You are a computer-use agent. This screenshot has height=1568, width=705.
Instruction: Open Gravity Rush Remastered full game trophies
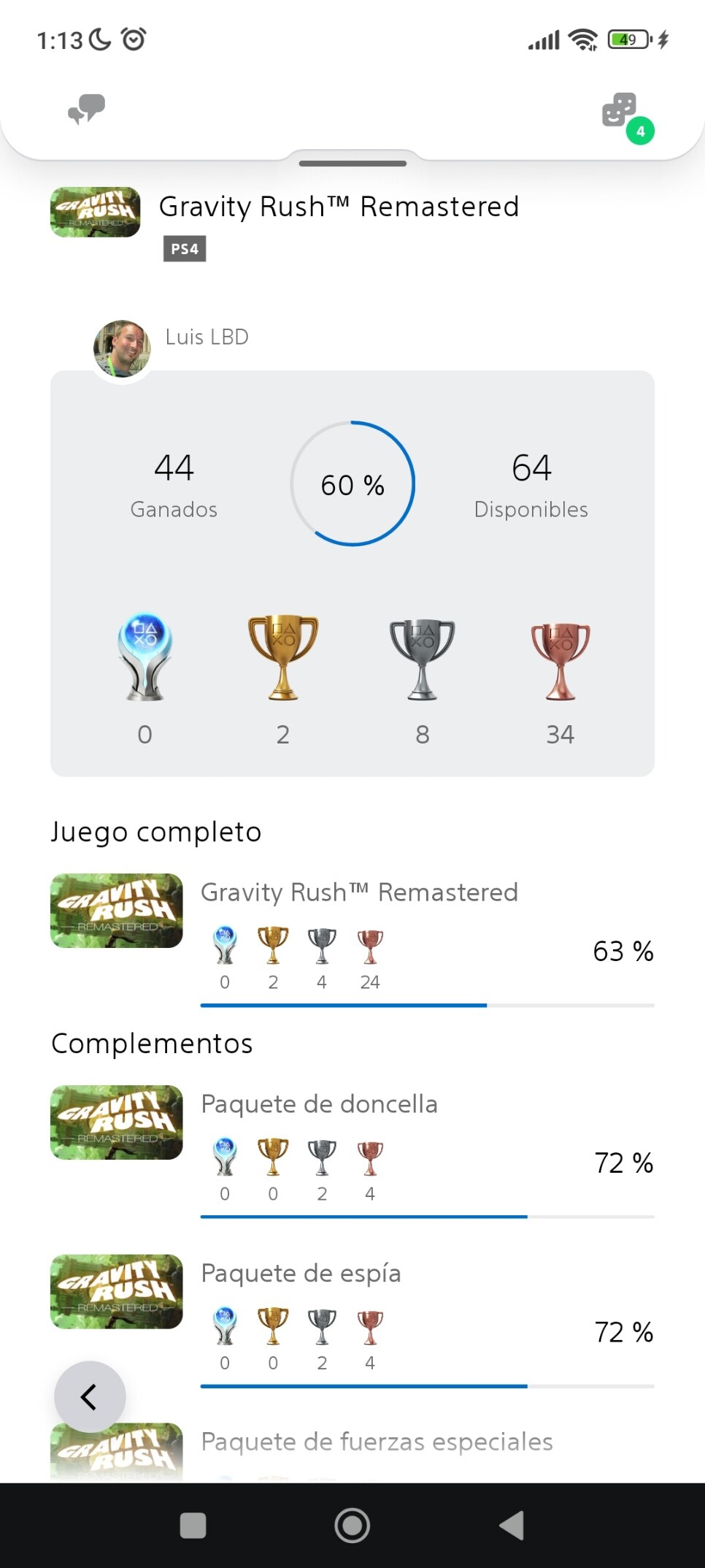coord(352,941)
